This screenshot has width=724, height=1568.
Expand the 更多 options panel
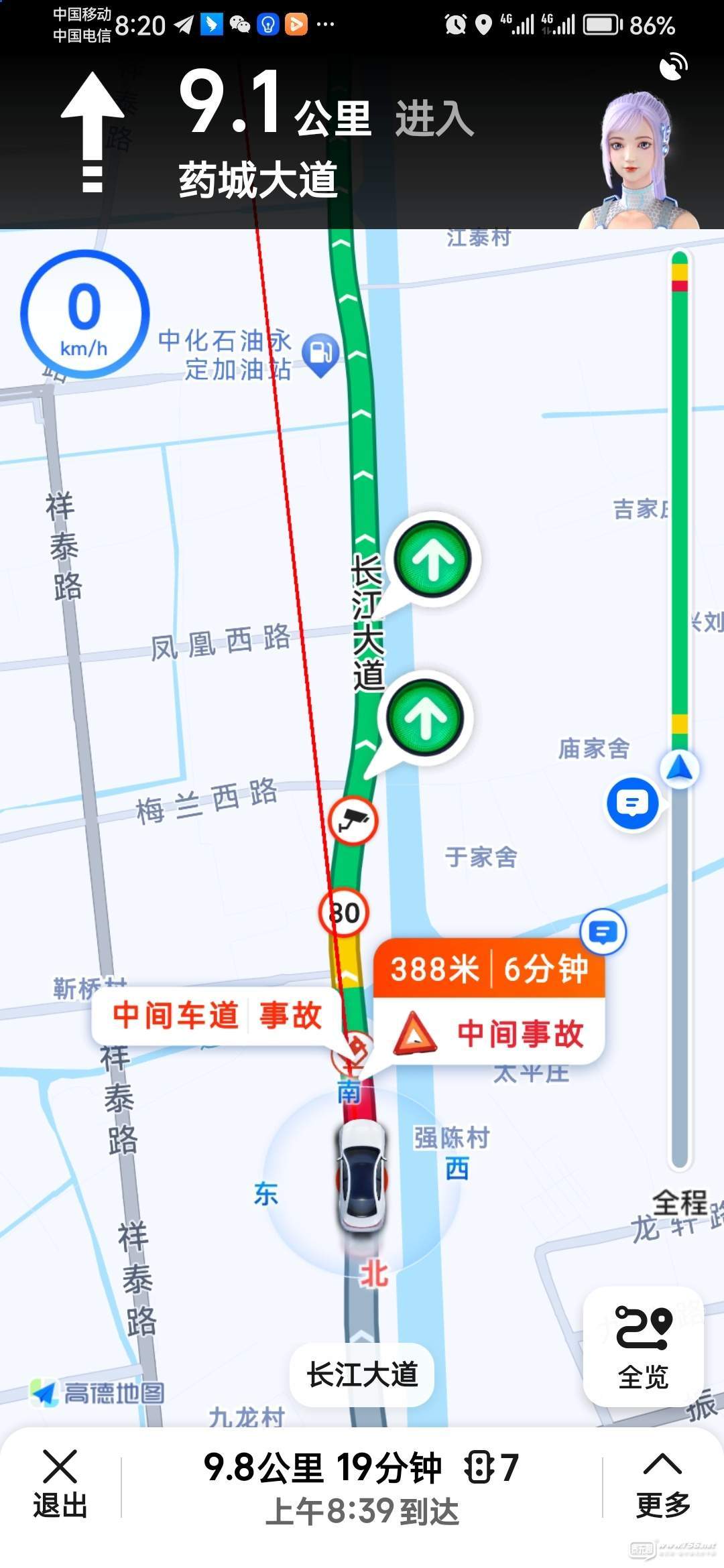(662, 1484)
